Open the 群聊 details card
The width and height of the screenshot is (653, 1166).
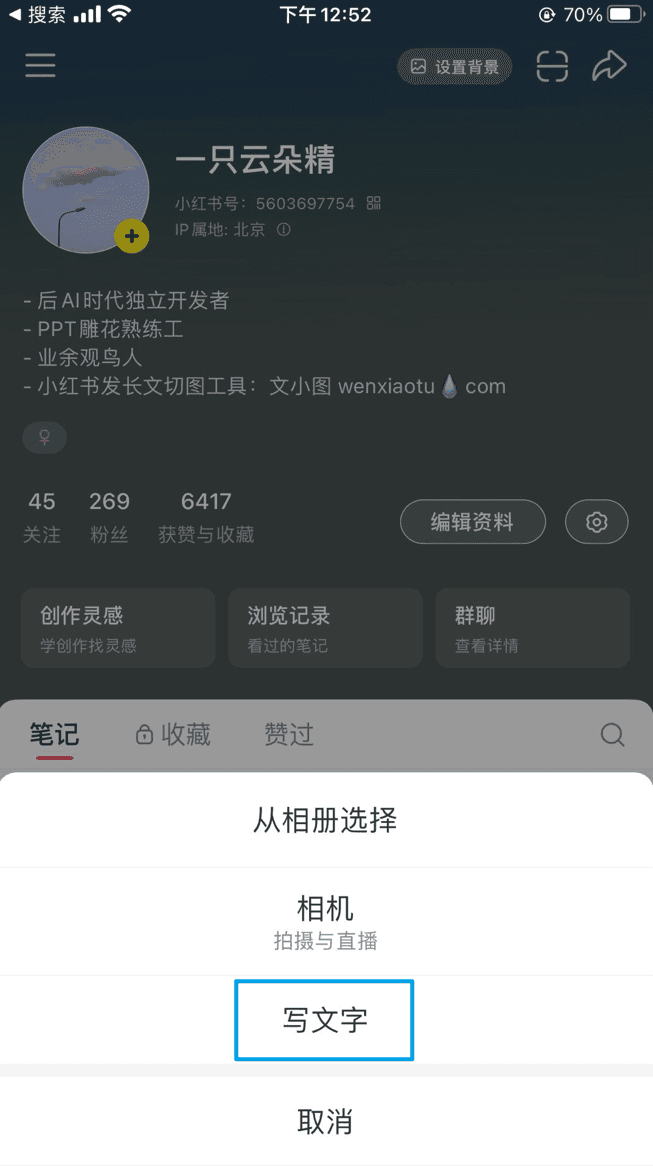click(532, 628)
